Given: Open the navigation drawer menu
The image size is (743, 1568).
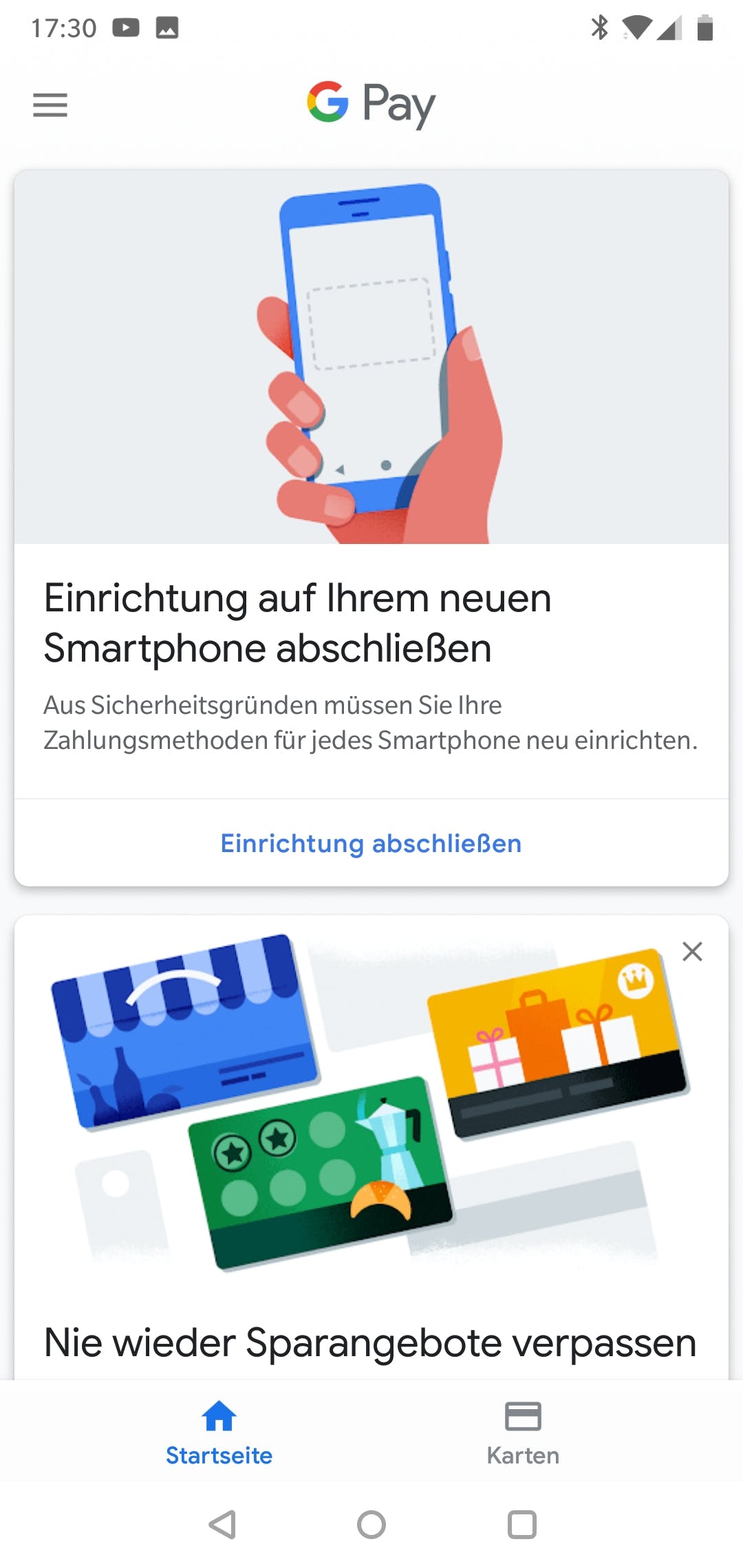Looking at the screenshot, I should (50, 105).
